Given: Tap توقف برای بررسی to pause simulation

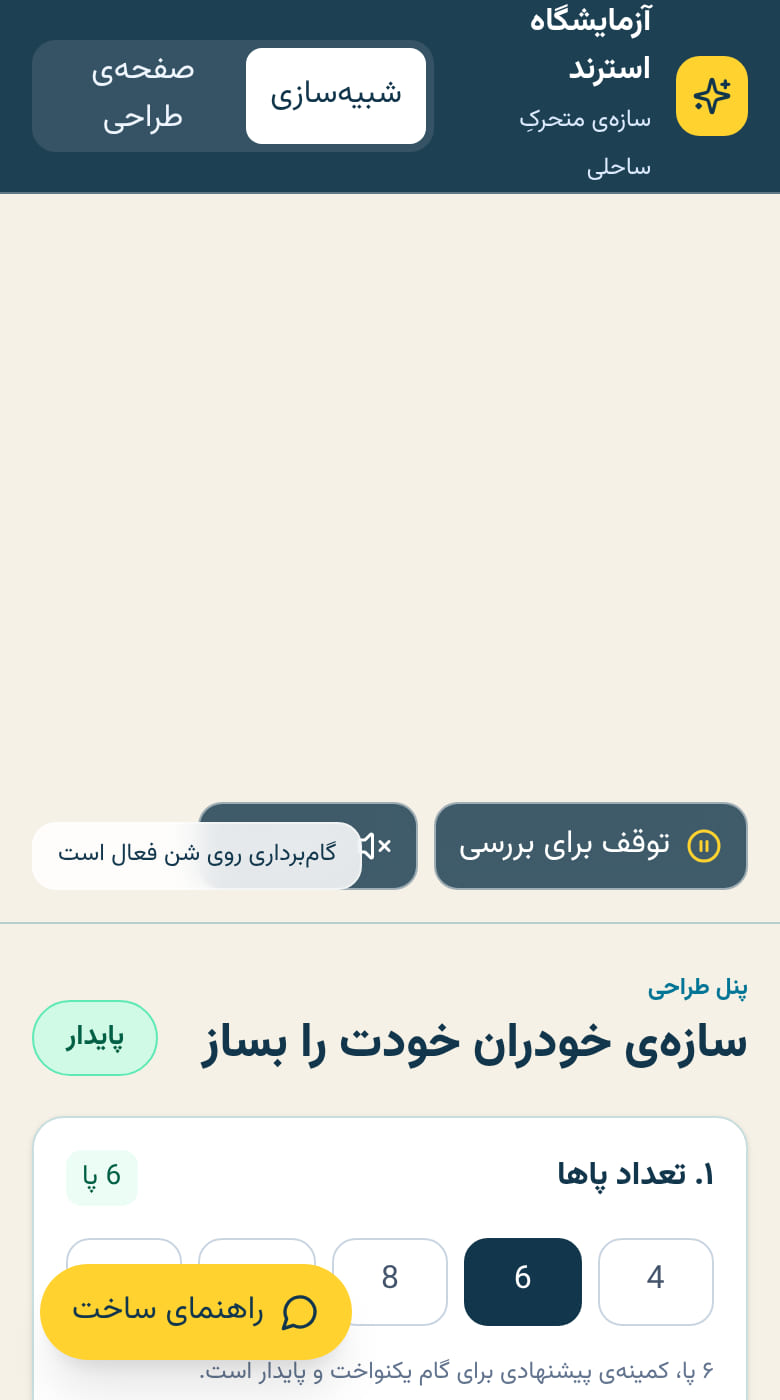Looking at the screenshot, I should 591,846.
